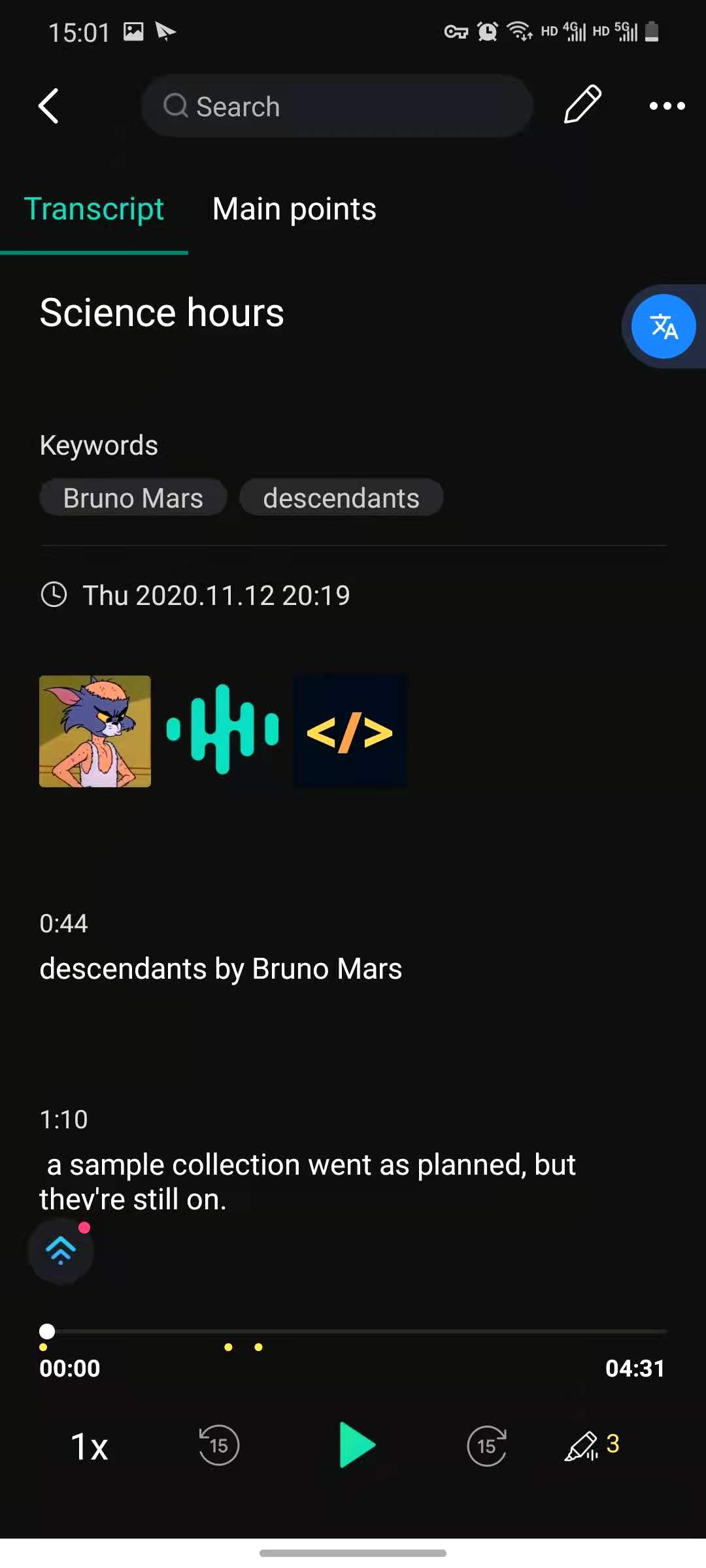Image resolution: width=706 pixels, height=1568 pixels.
Task: Tap the blue translate button
Action: (663, 326)
